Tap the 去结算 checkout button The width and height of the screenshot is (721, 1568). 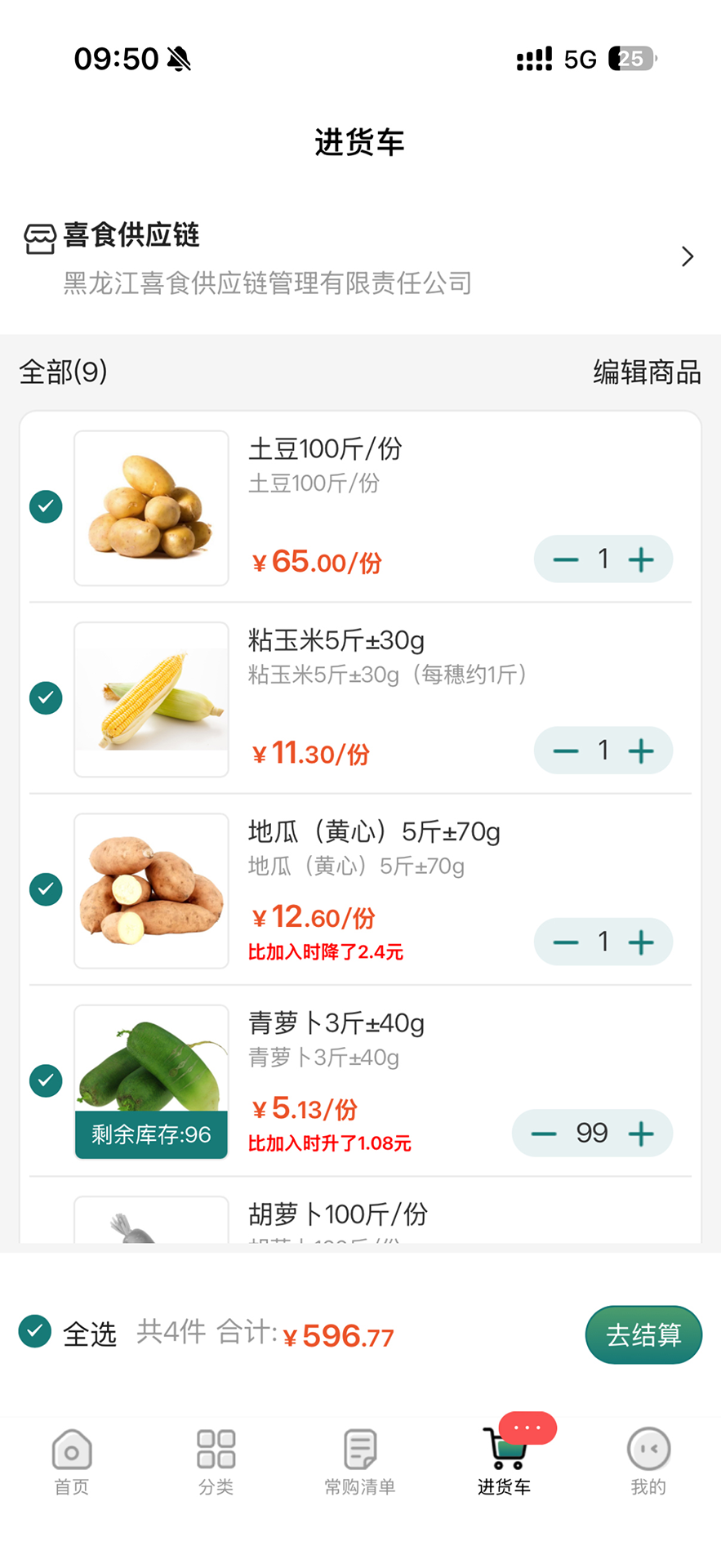[643, 1334]
